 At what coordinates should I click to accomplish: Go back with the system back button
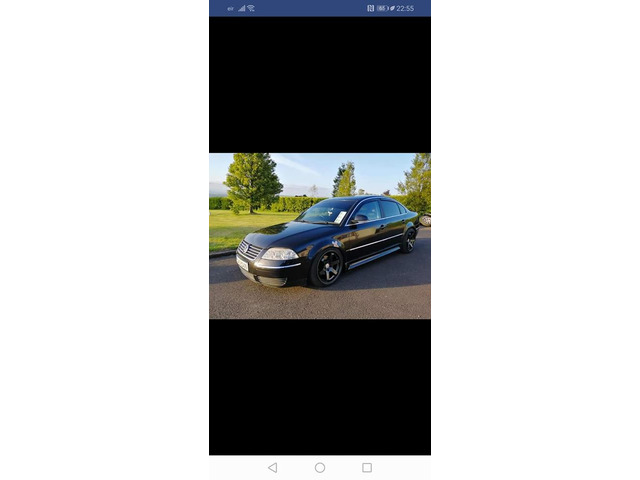point(272,467)
